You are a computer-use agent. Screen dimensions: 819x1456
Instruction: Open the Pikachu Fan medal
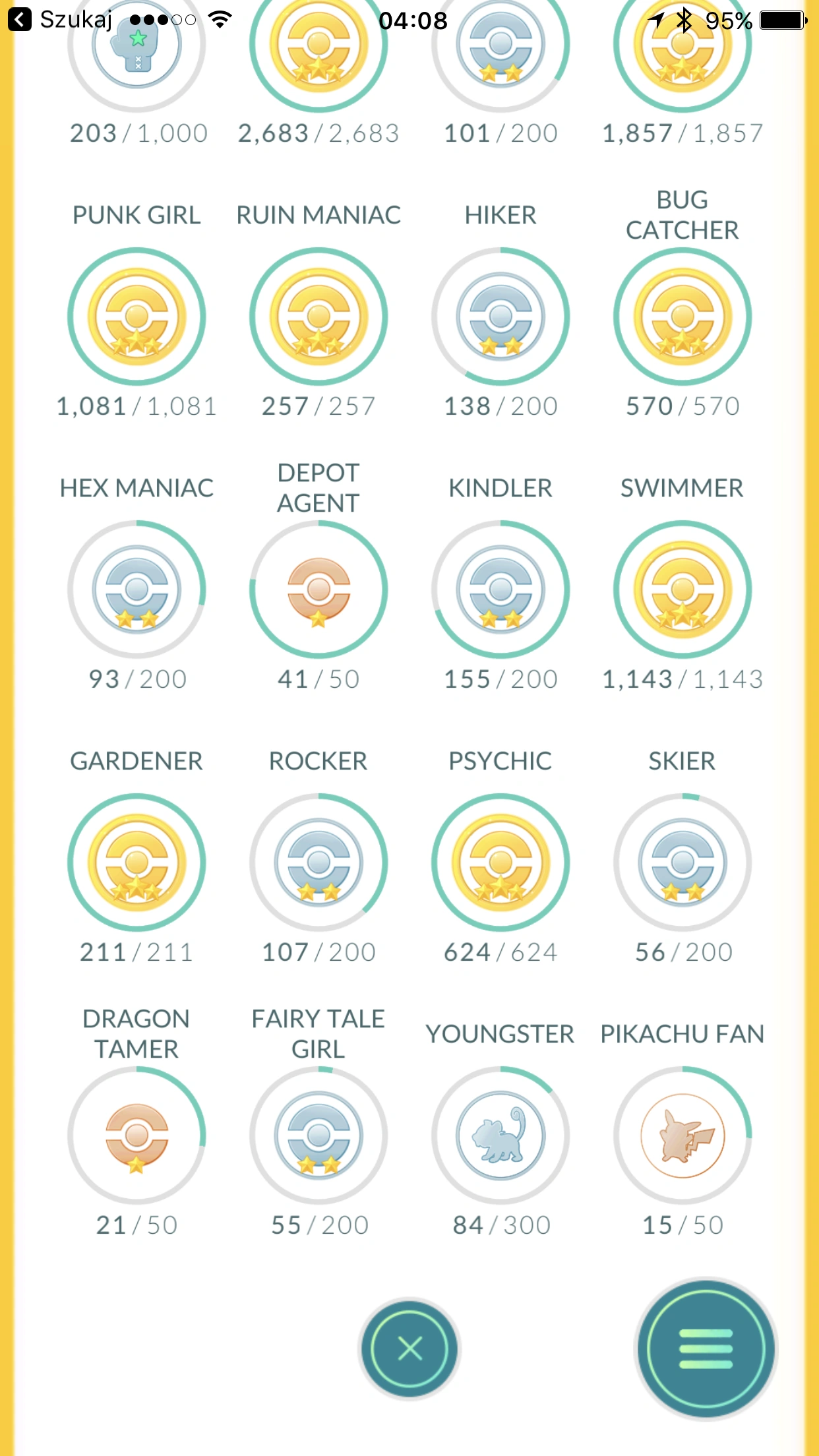[x=682, y=1136]
